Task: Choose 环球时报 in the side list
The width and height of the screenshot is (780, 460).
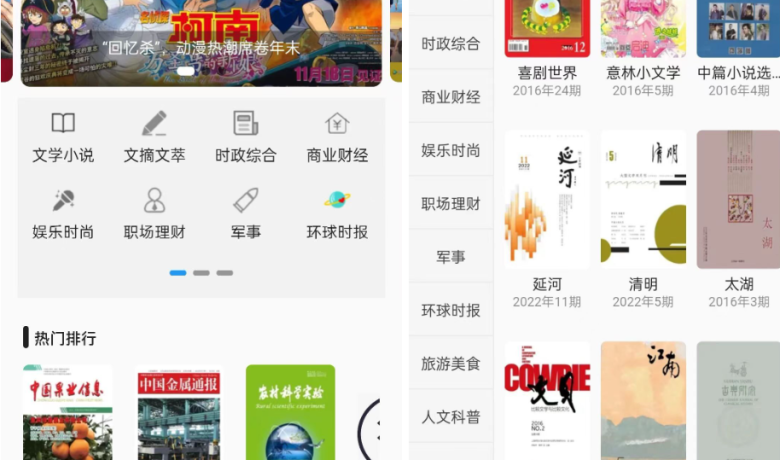Action: coord(451,310)
